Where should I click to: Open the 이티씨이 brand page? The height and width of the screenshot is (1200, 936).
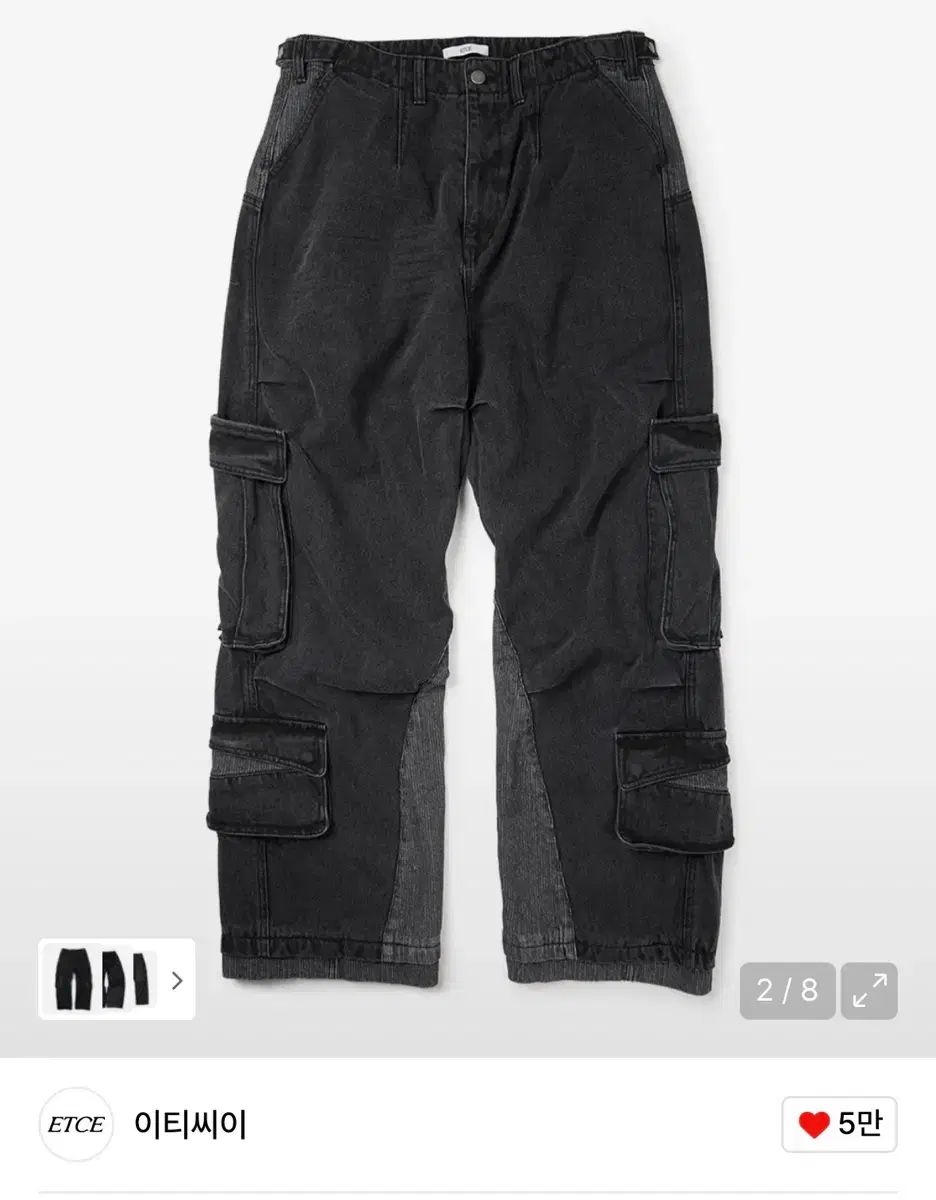tap(190, 1125)
